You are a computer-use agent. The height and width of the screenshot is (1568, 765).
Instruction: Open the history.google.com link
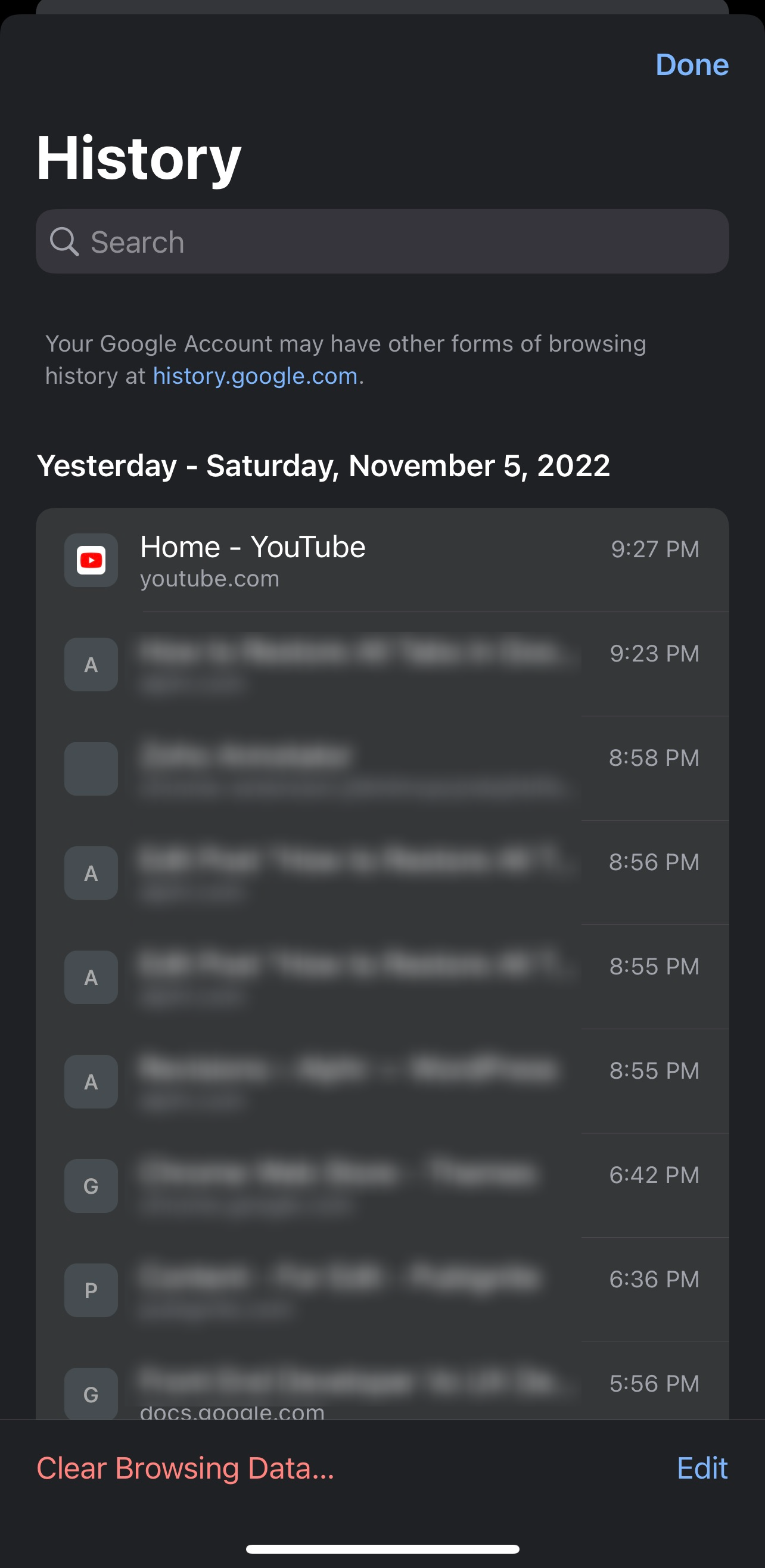pos(255,376)
